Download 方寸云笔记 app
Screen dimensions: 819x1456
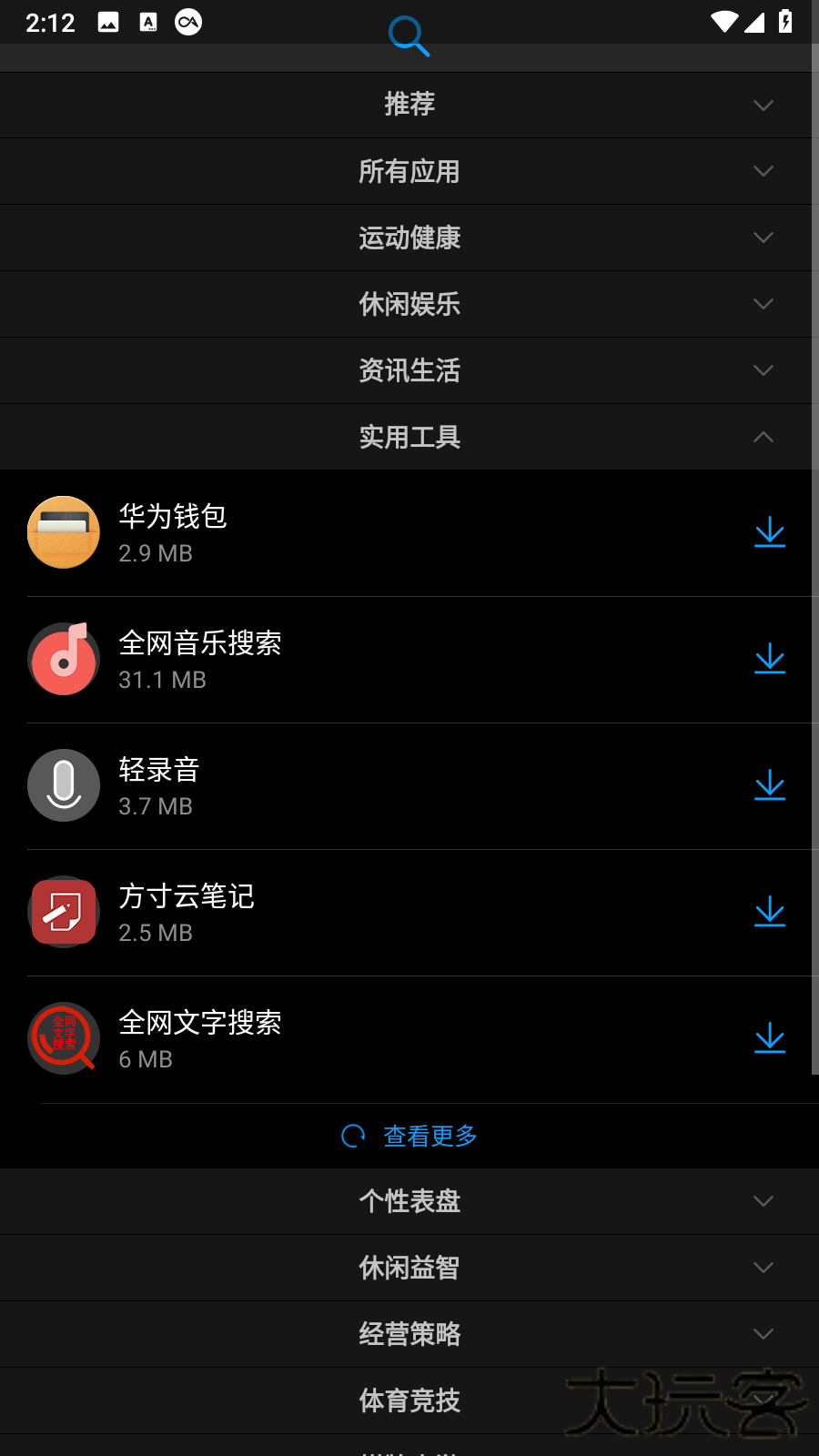click(769, 912)
